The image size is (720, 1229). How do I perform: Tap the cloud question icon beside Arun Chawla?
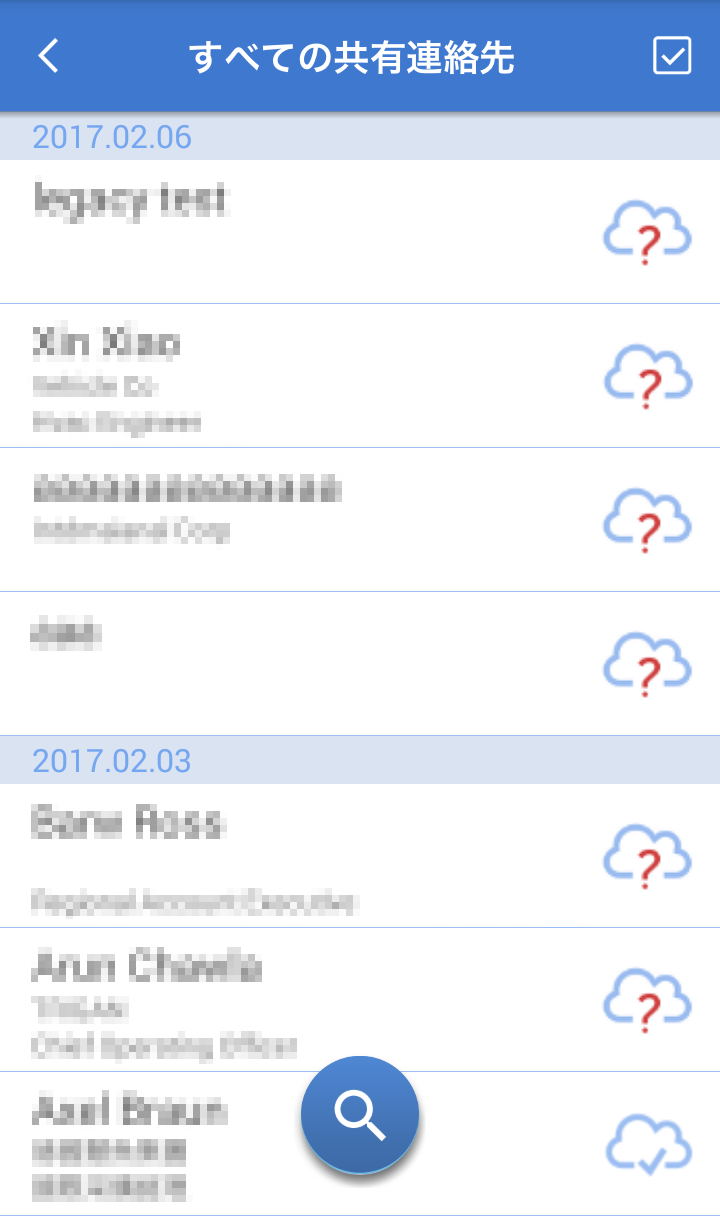coord(647,1000)
